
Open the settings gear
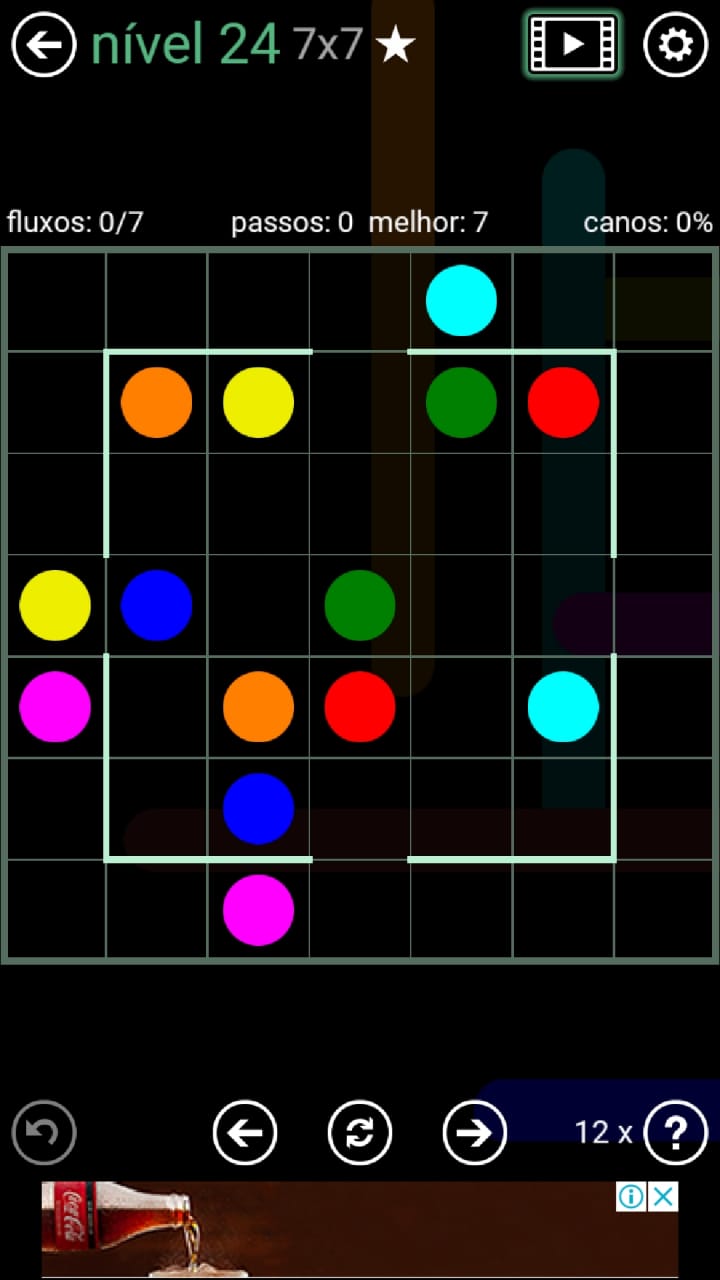[675, 45]
